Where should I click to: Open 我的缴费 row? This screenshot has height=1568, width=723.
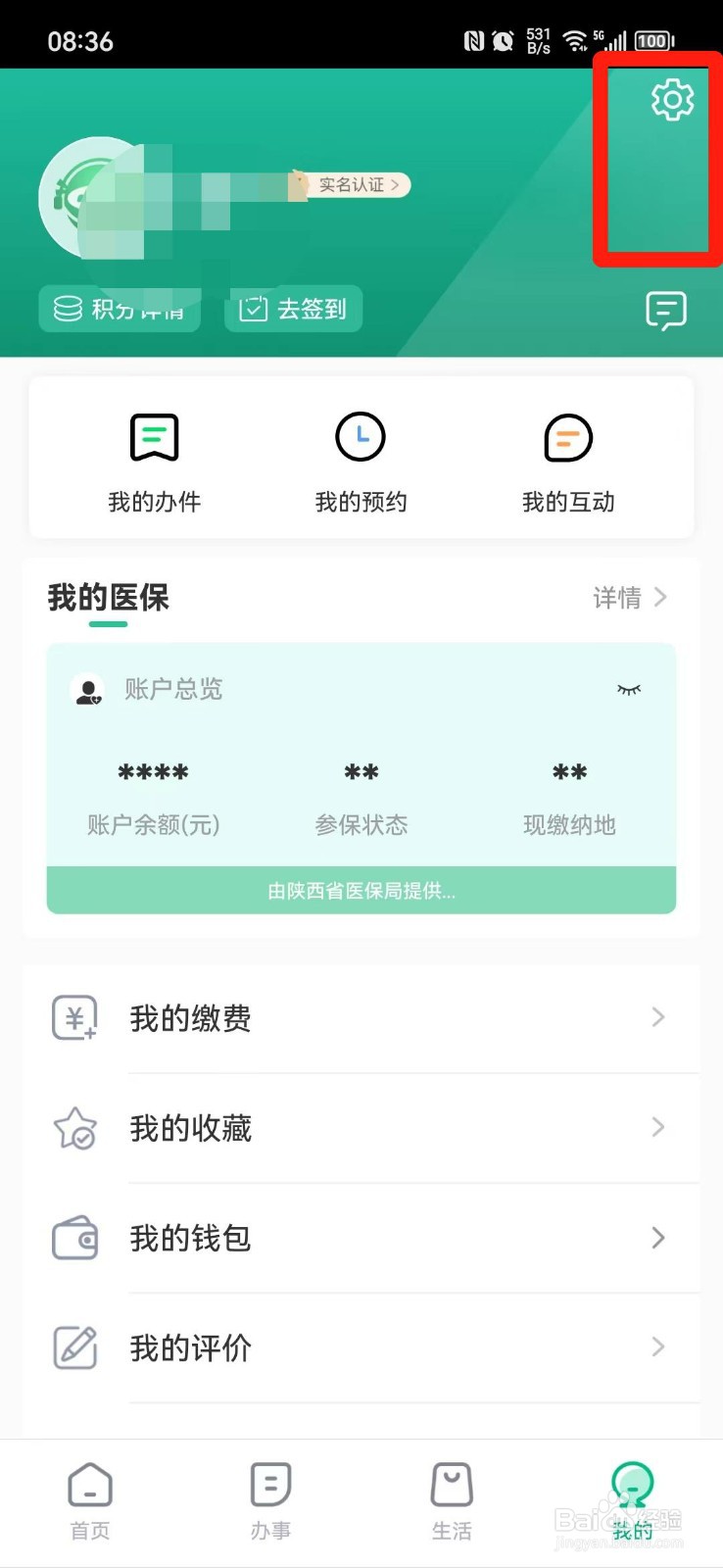361,1018
